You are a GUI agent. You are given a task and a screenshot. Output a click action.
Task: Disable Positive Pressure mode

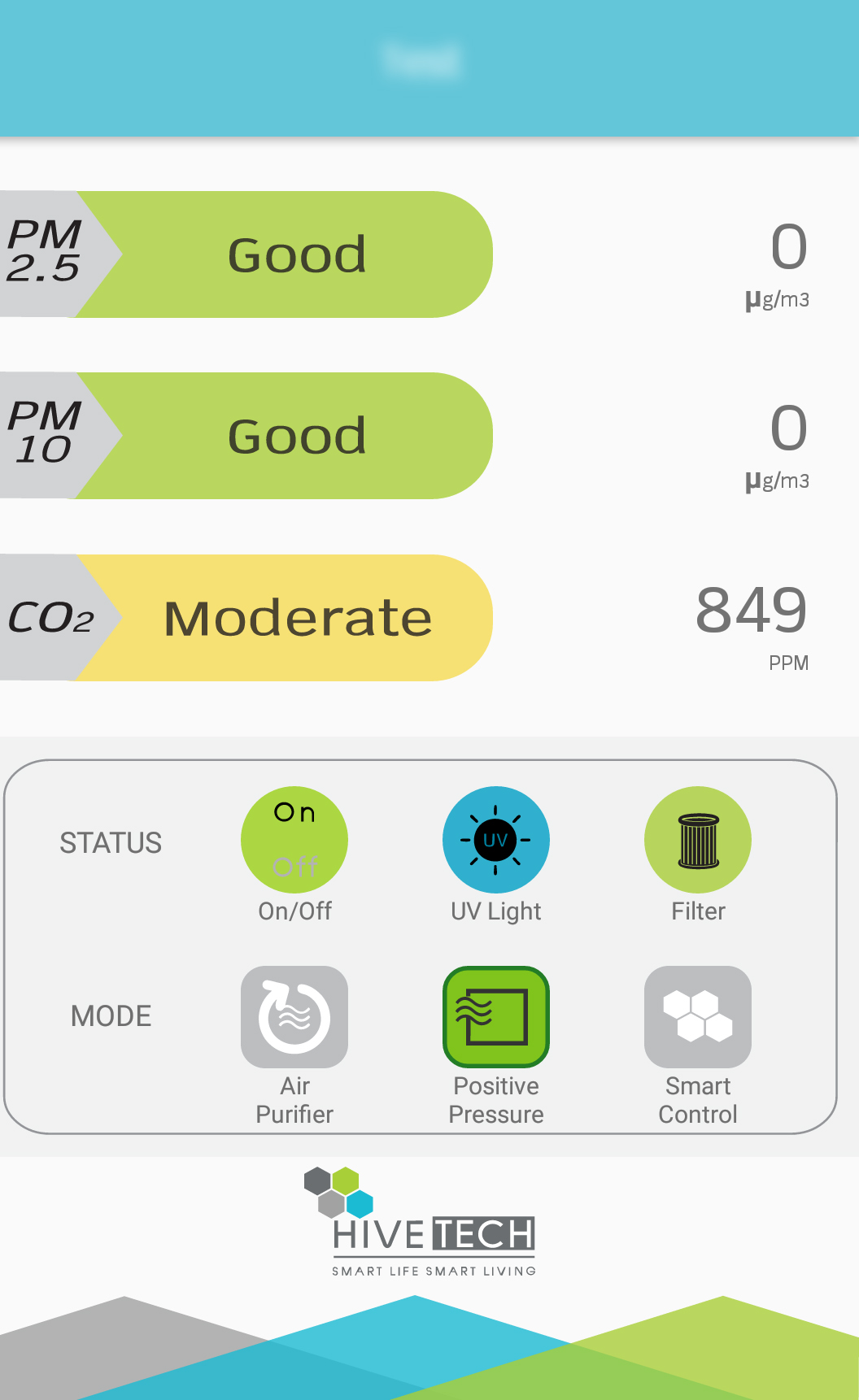point(495,1016)
